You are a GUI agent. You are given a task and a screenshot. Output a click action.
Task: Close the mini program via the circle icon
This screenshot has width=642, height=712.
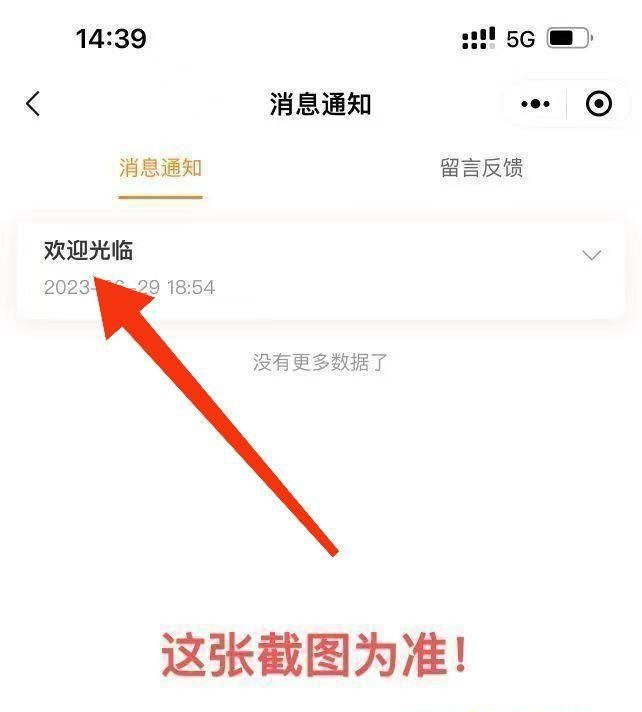click(x=598, y=104)
